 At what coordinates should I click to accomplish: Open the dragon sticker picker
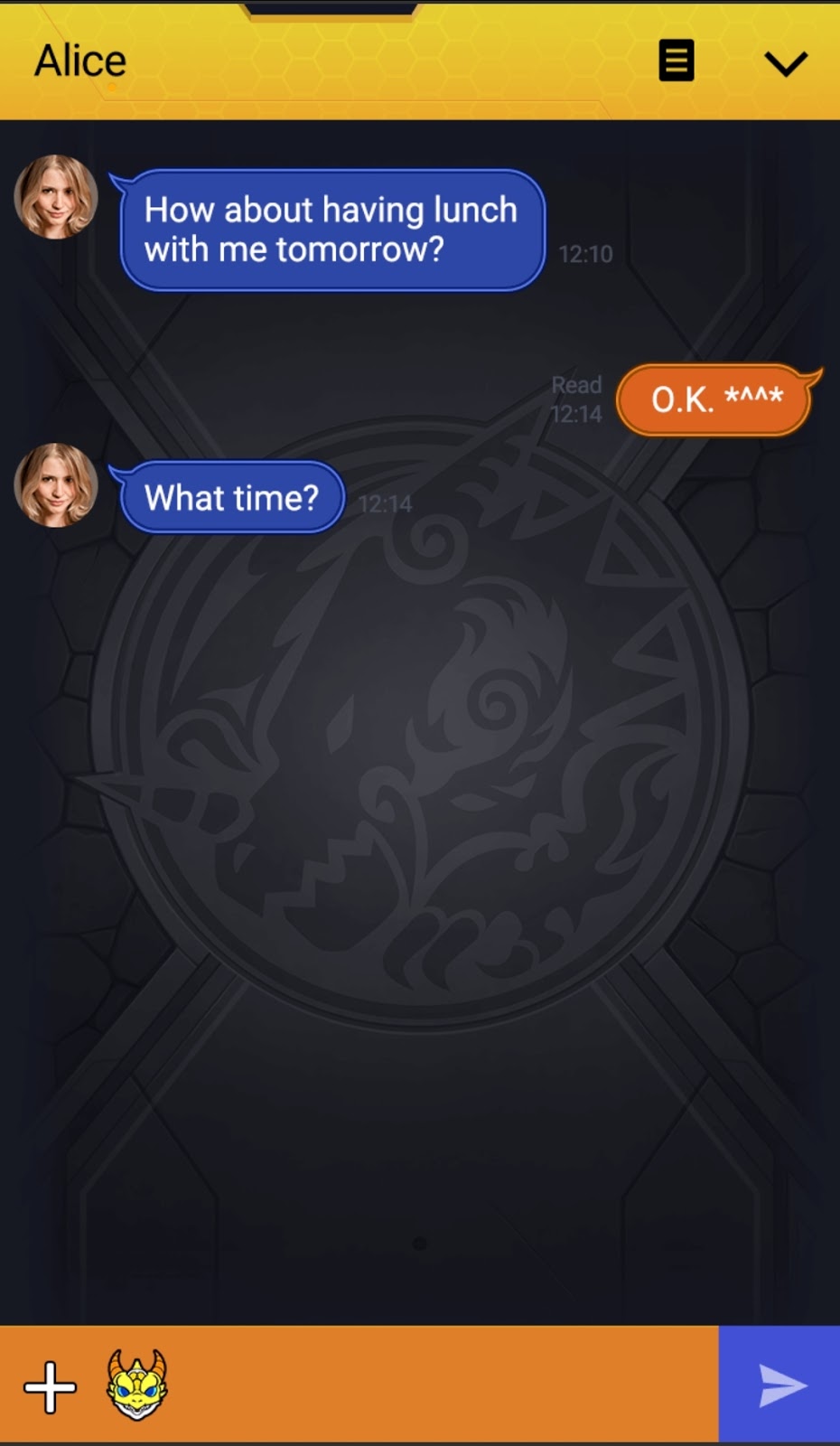[x=136, y=1384]
